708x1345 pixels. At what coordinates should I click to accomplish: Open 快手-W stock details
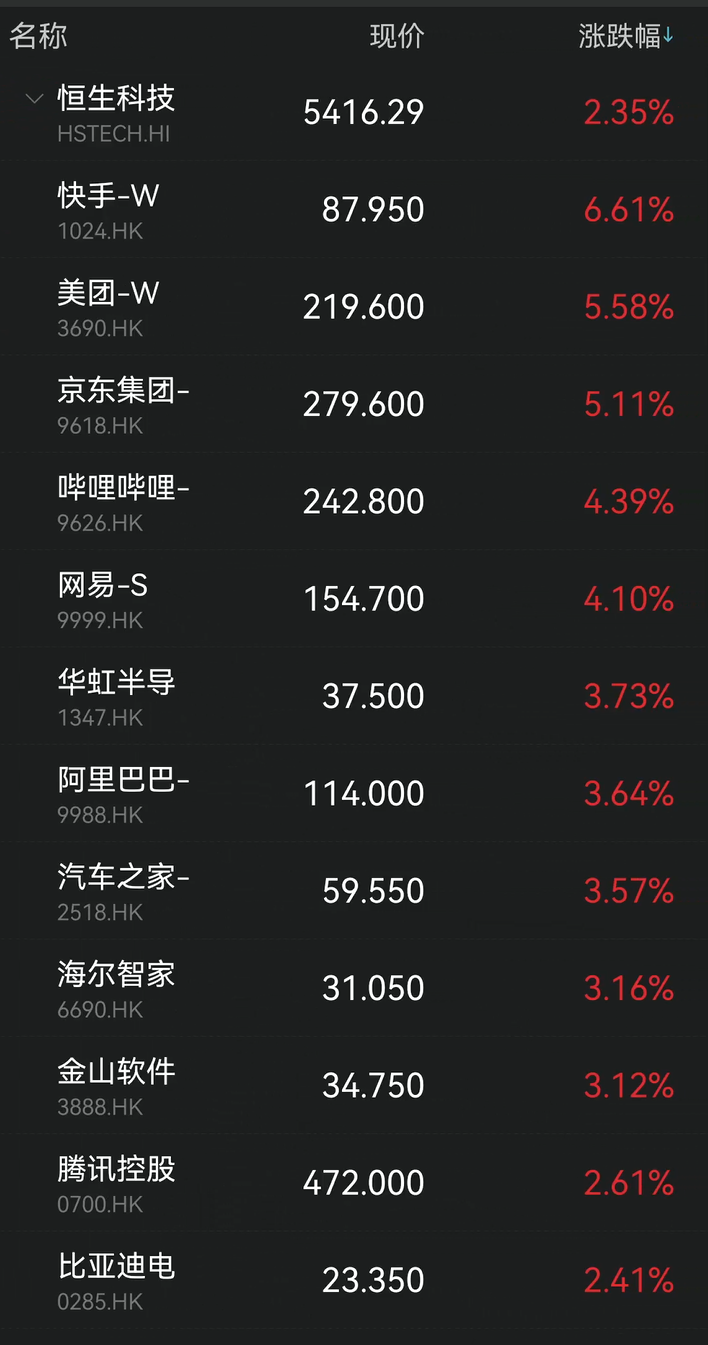[x=108, y=209]
